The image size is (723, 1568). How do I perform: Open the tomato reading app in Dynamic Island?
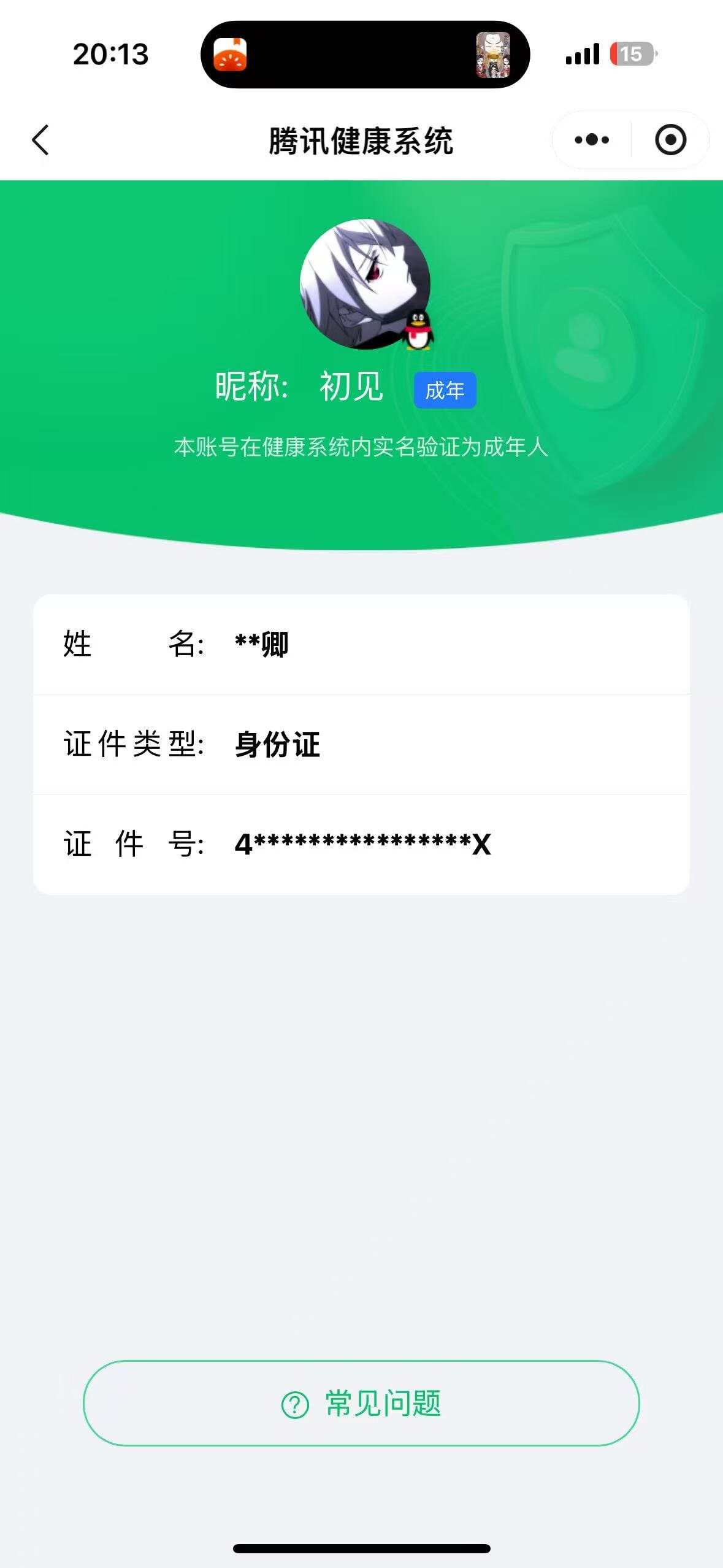coord(235,54)
